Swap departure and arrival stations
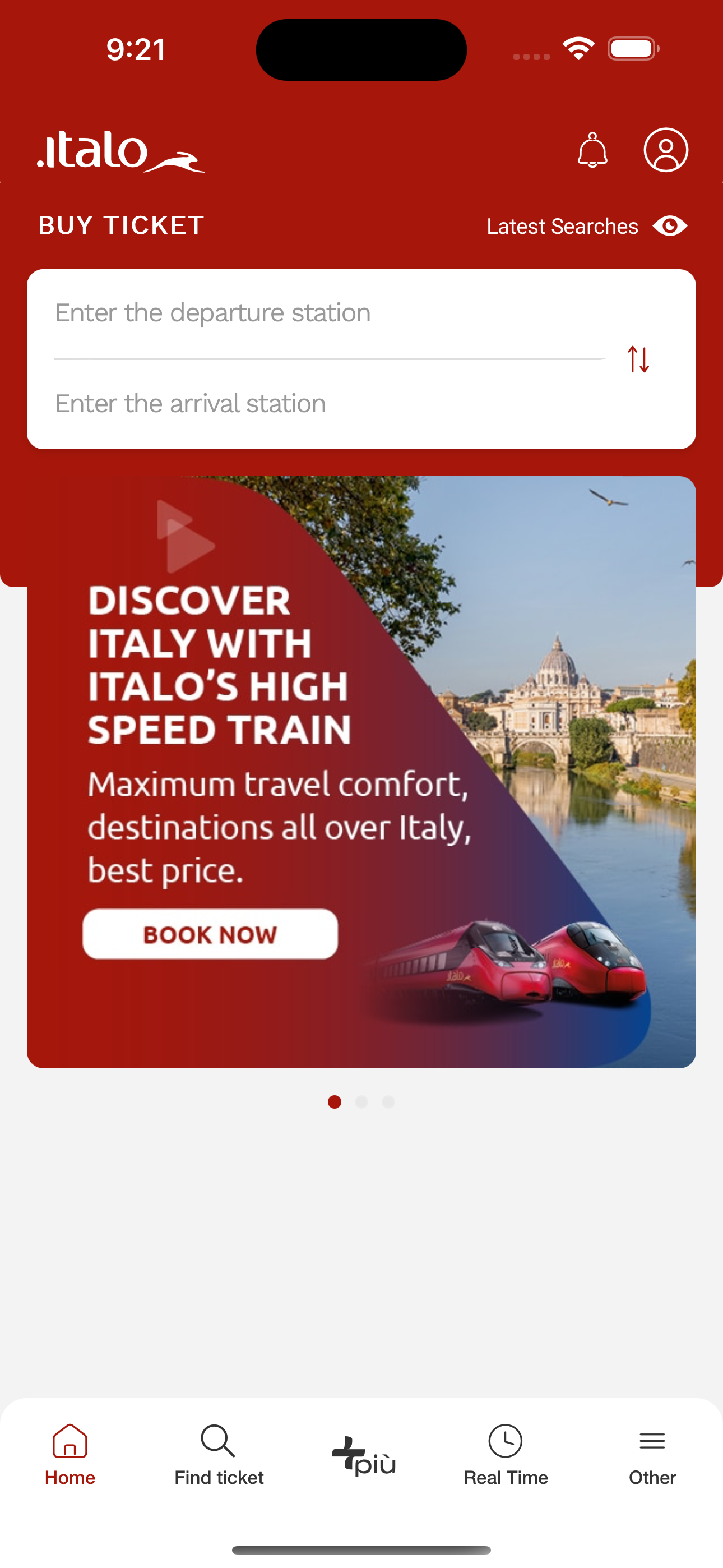The width and height of the screenshot is (723, 1568). point(638,358)
